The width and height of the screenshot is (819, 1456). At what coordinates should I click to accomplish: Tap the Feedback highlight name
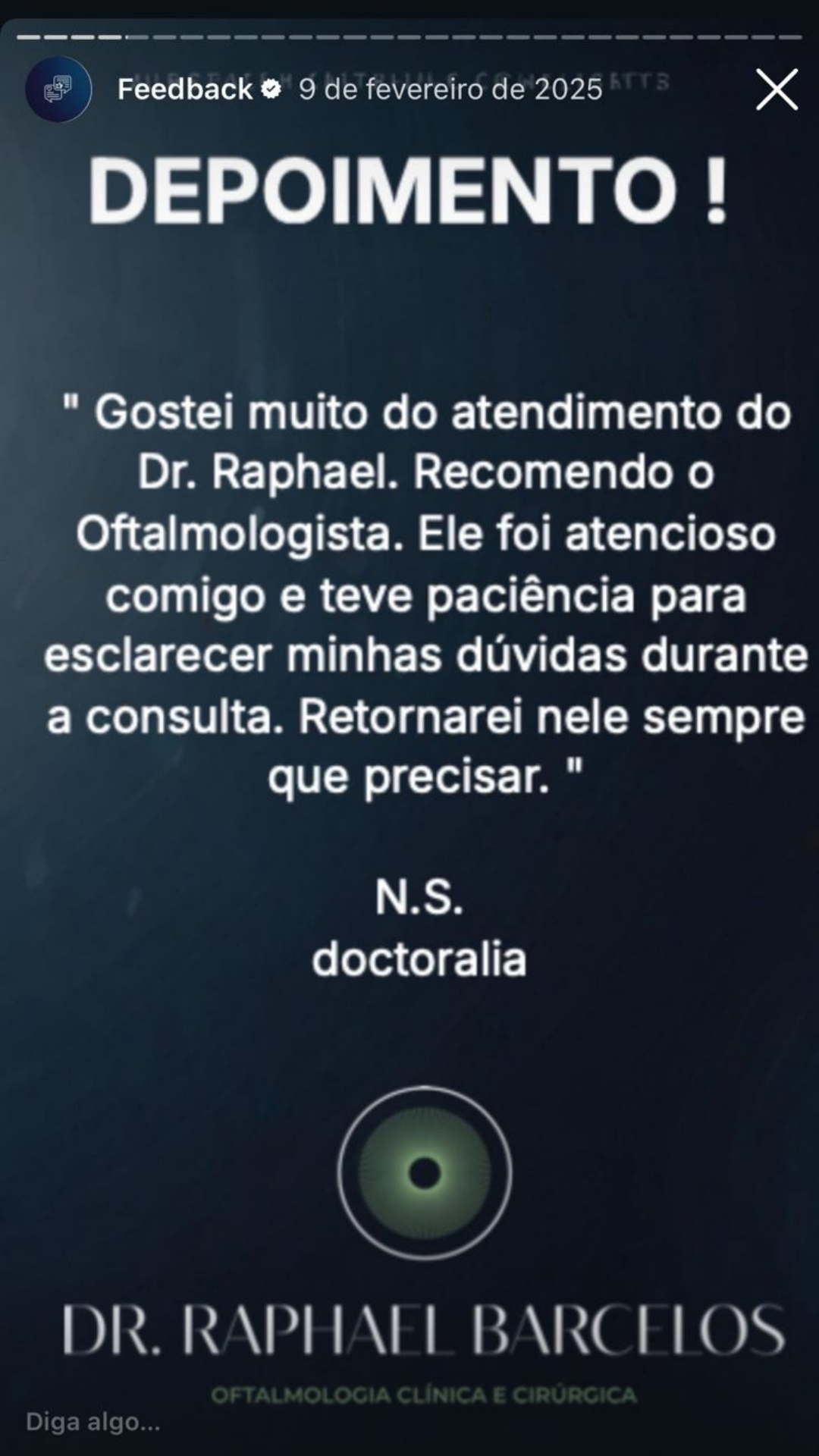coord(184,89)
